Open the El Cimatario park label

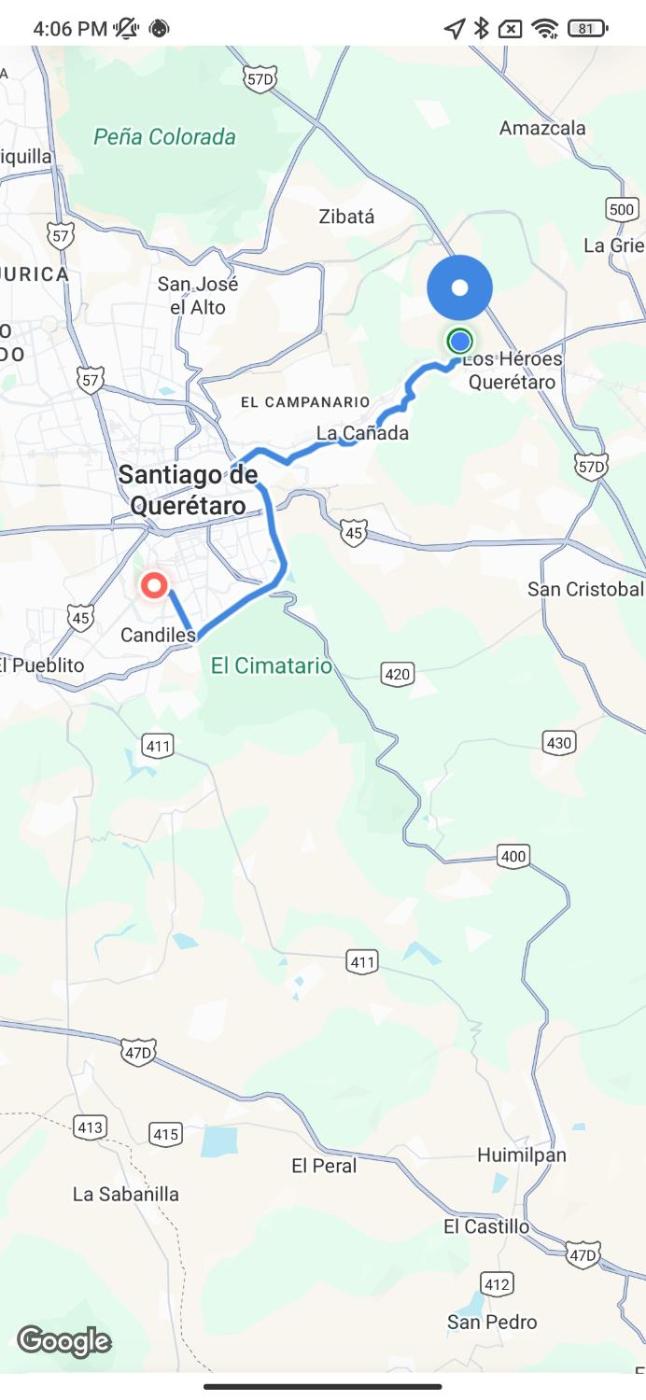pos(271,666)
